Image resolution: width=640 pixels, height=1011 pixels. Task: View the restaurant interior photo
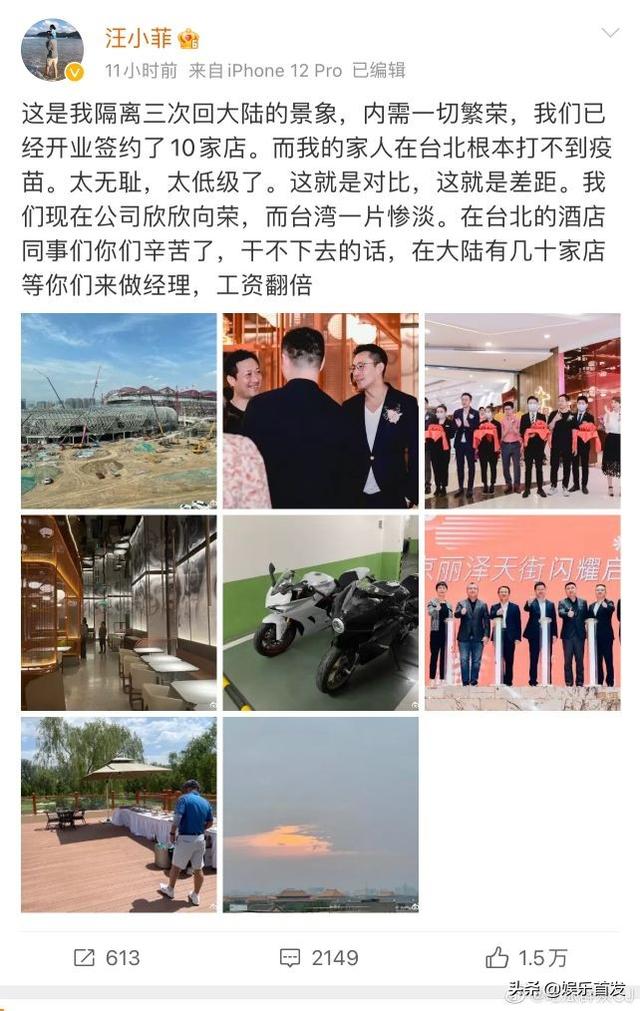[119, 612]
